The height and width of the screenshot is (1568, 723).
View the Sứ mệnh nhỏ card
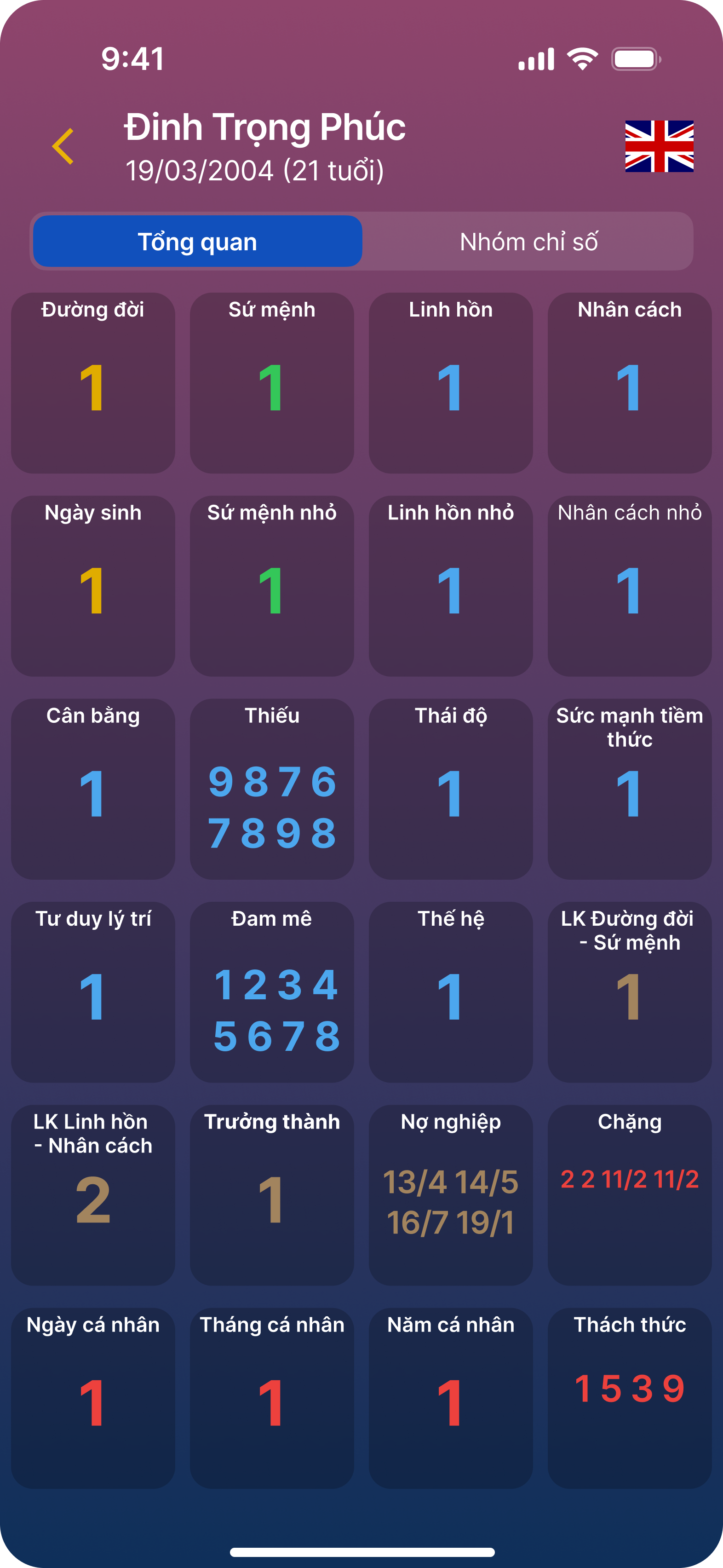271,586
